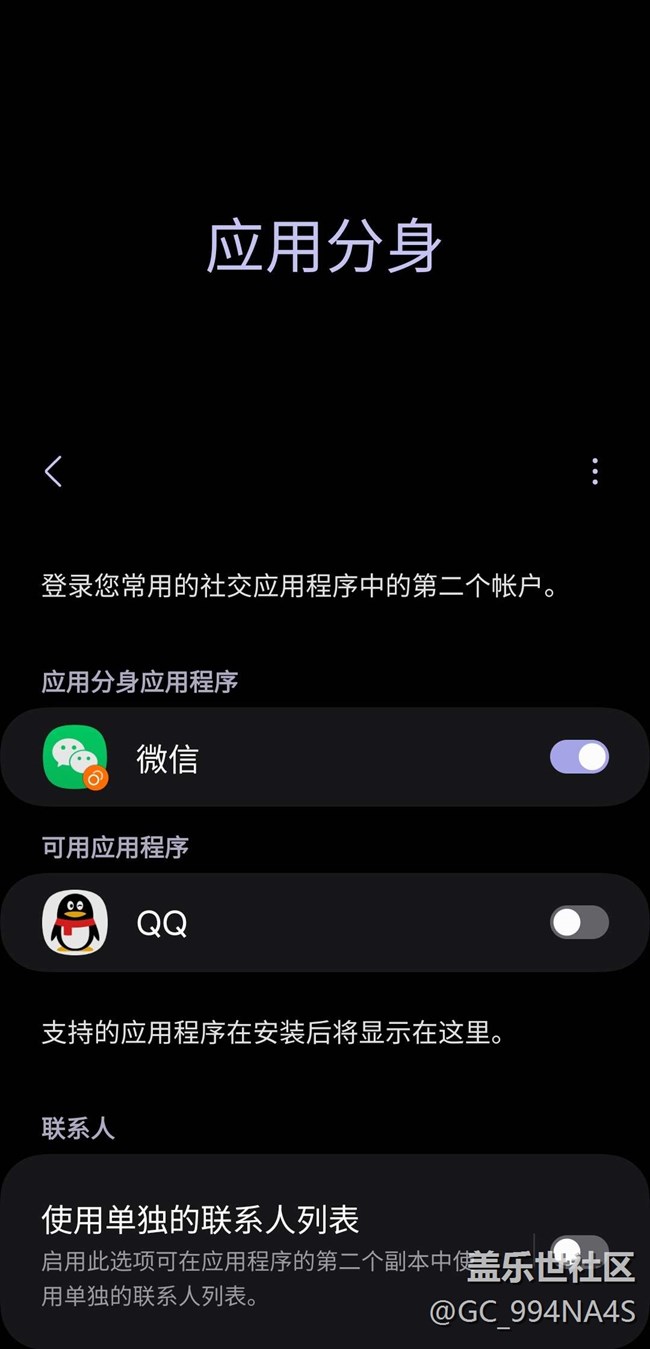The height and width of the screenshot is (1349, 650).
Task: Enable the QQ app clone toggle
Action: (579, 922)
